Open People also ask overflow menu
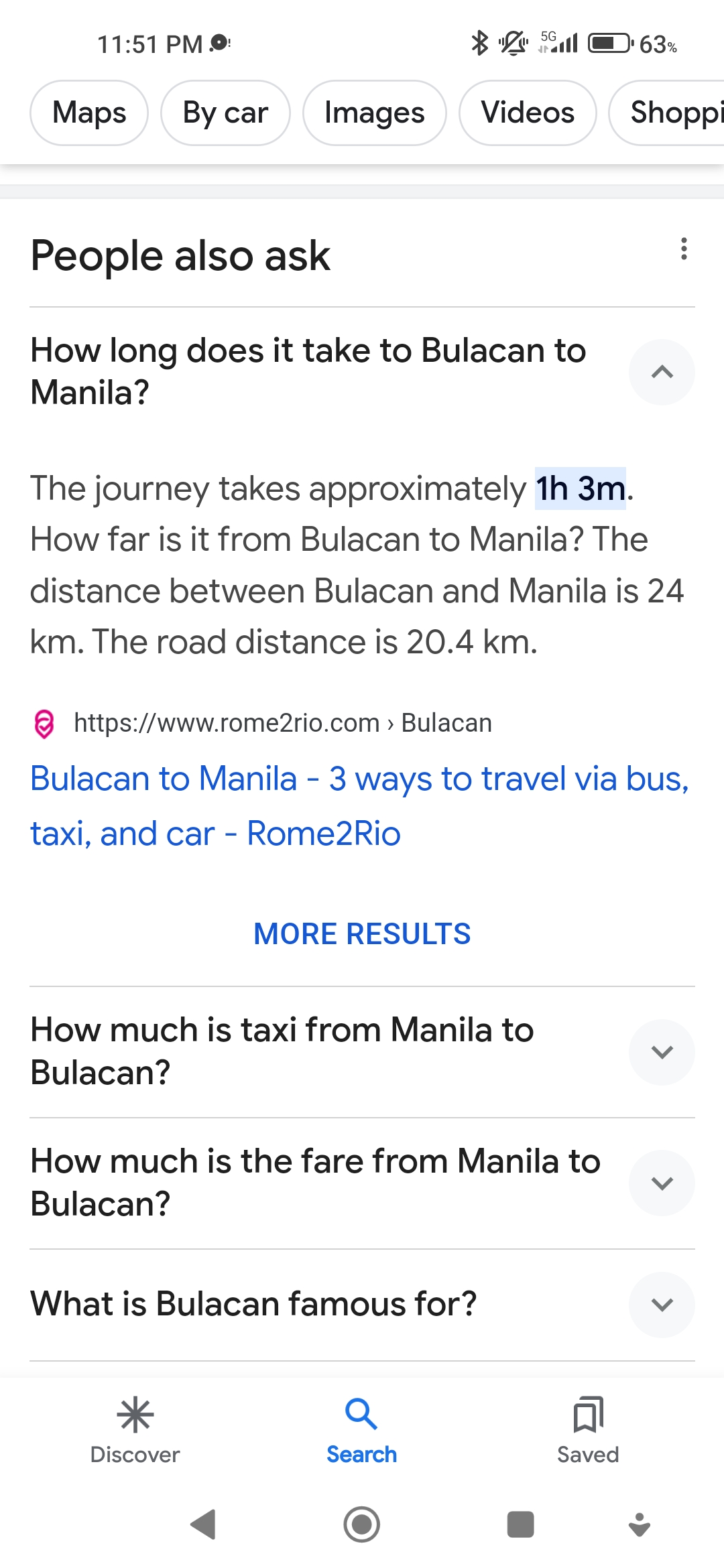 684,249
